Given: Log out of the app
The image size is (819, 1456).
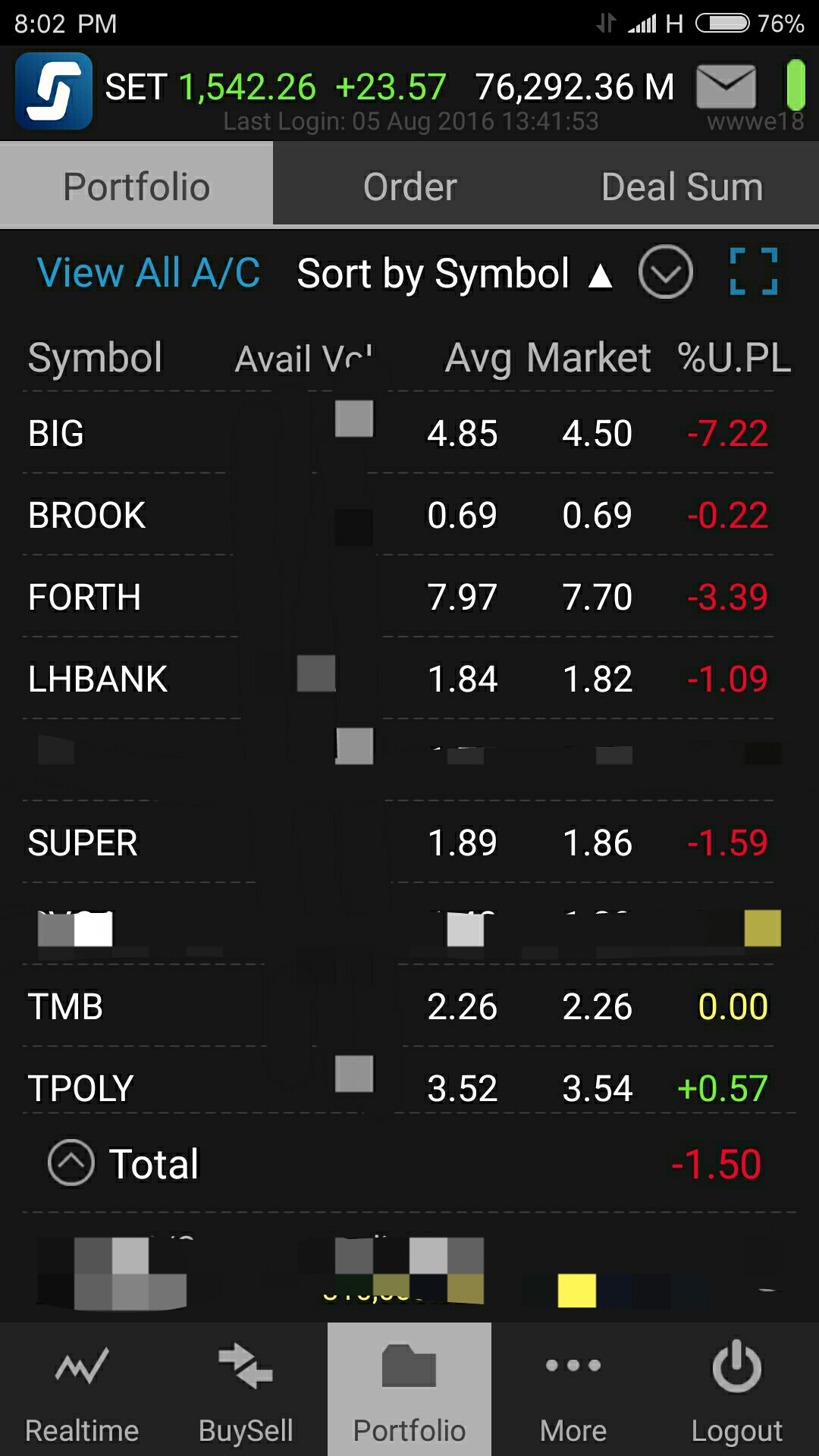Looking at the screenshot, I should pyautogui.click(x=737, y=1389).
